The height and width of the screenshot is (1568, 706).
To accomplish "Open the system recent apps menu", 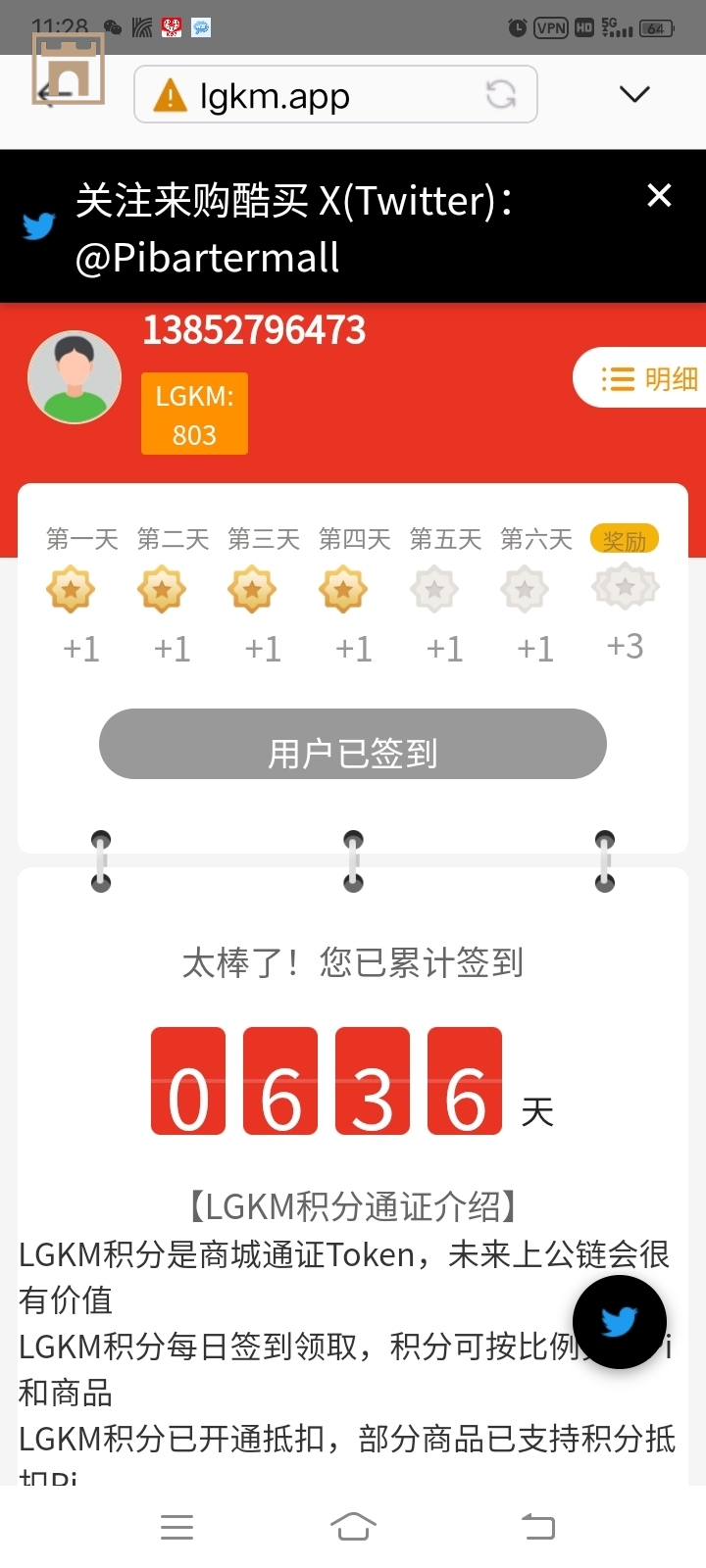I will (176, 1527).
